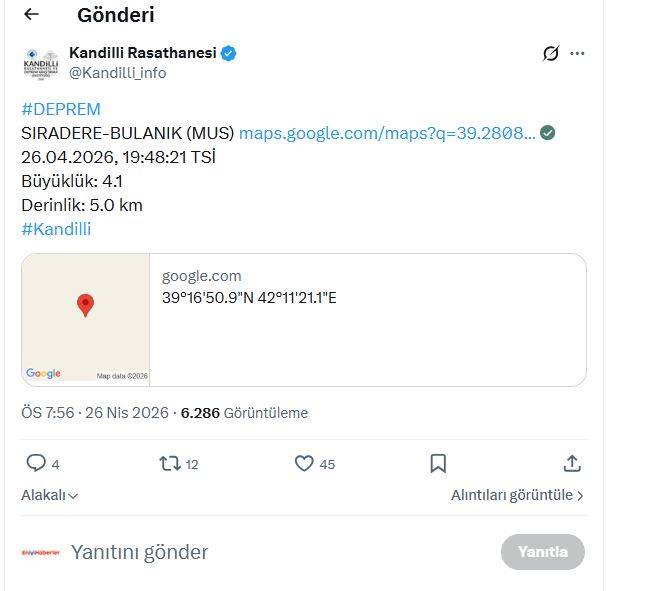Viewport: 650px width, 591px height.
Task: Repost this earthquake post
Action: (171, 463)
